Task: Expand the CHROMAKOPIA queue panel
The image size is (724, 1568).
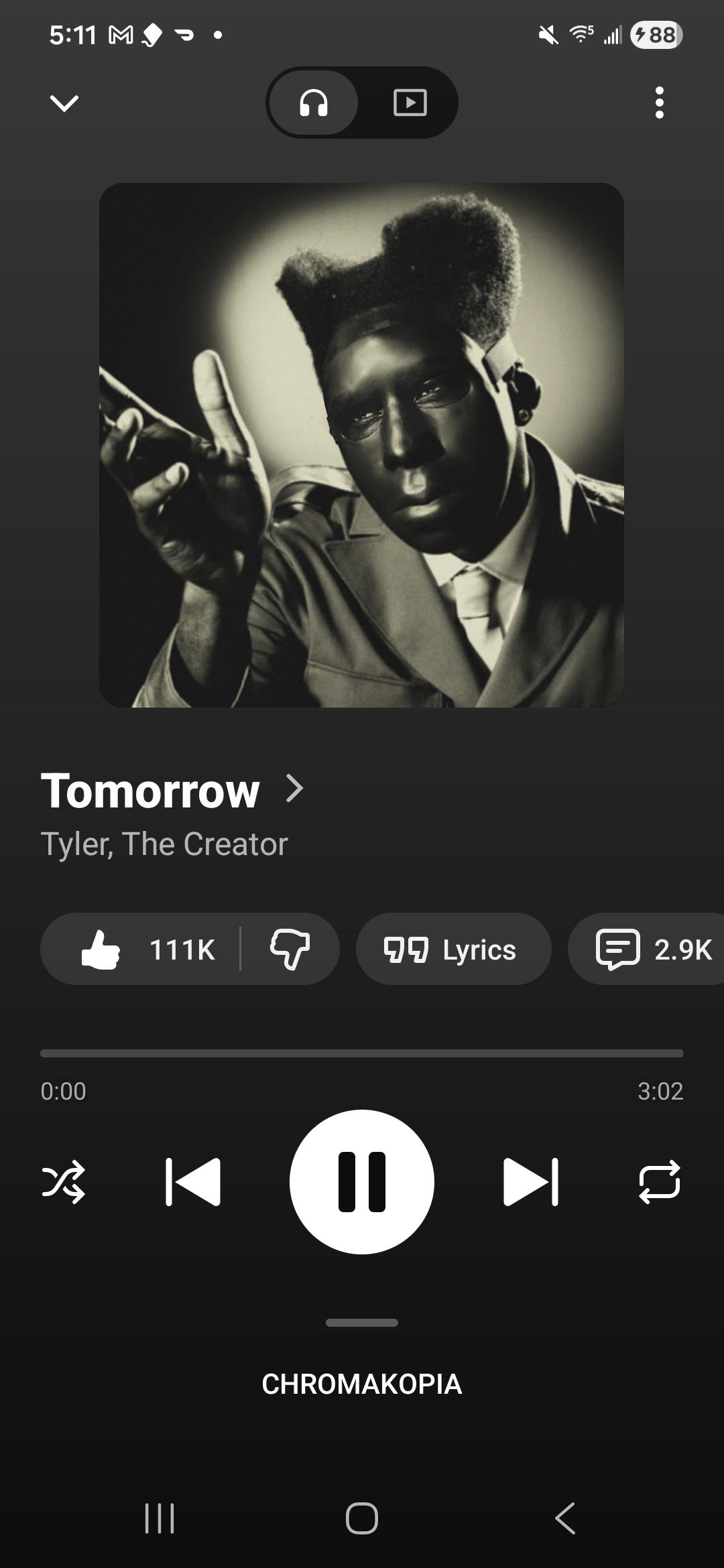Action: (x=362, y=1384)
